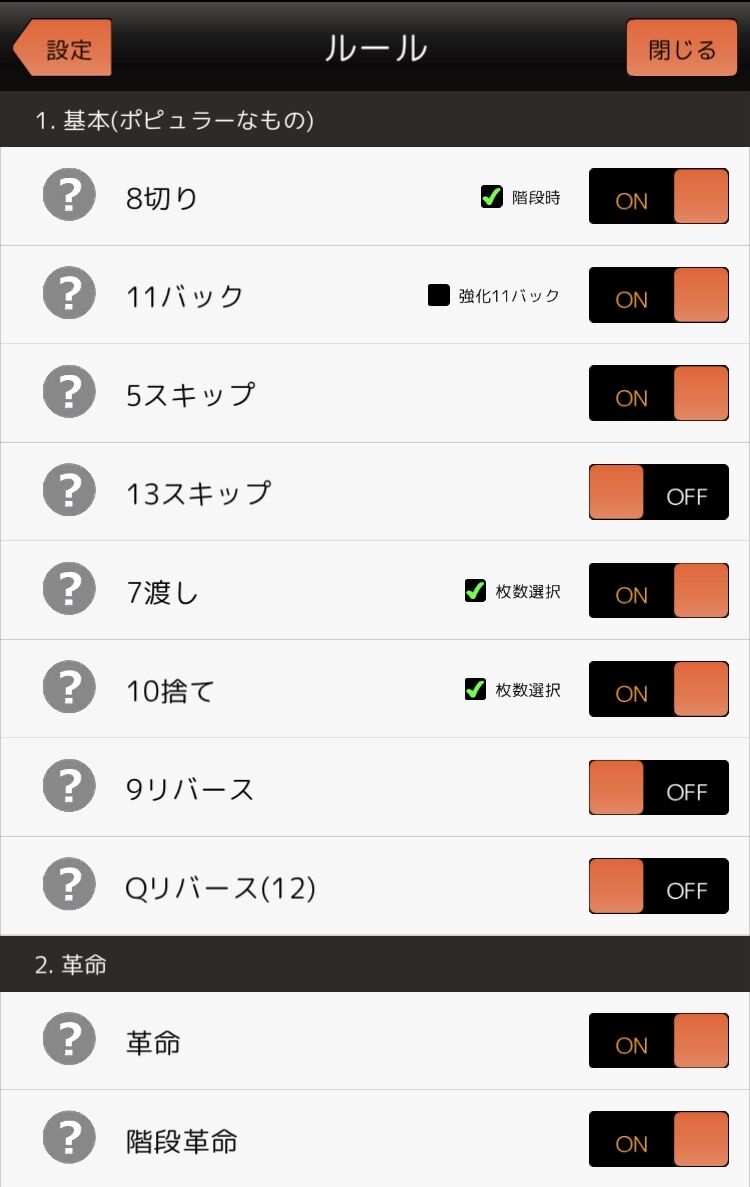Image resolution: width=750 pixels, height=1187 pixels.
Task: Switch off 階段革命
Action: pos(658,1139)
